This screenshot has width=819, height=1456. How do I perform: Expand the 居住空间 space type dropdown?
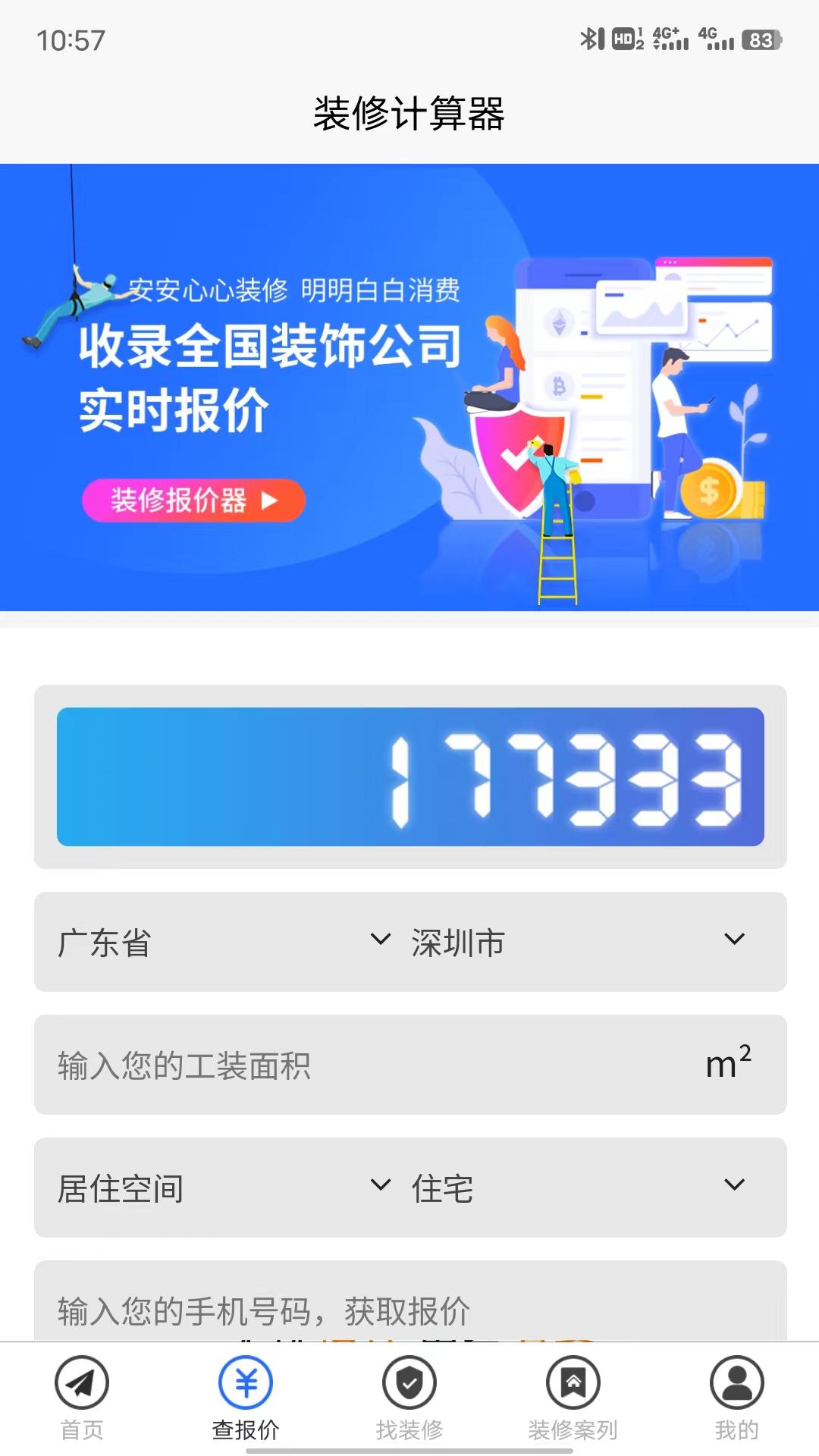(x=224, y=1188)
